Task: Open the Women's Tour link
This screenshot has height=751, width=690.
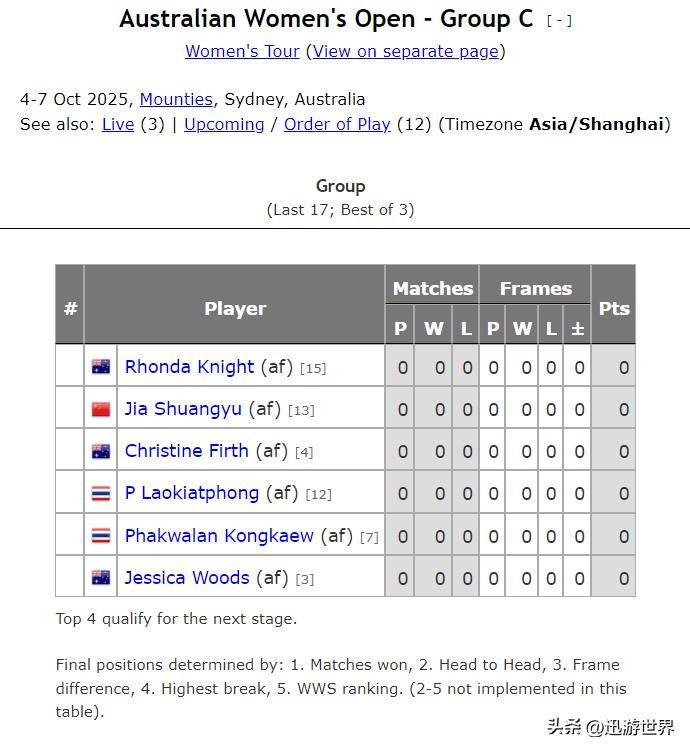Action: [x=242, y=52]
